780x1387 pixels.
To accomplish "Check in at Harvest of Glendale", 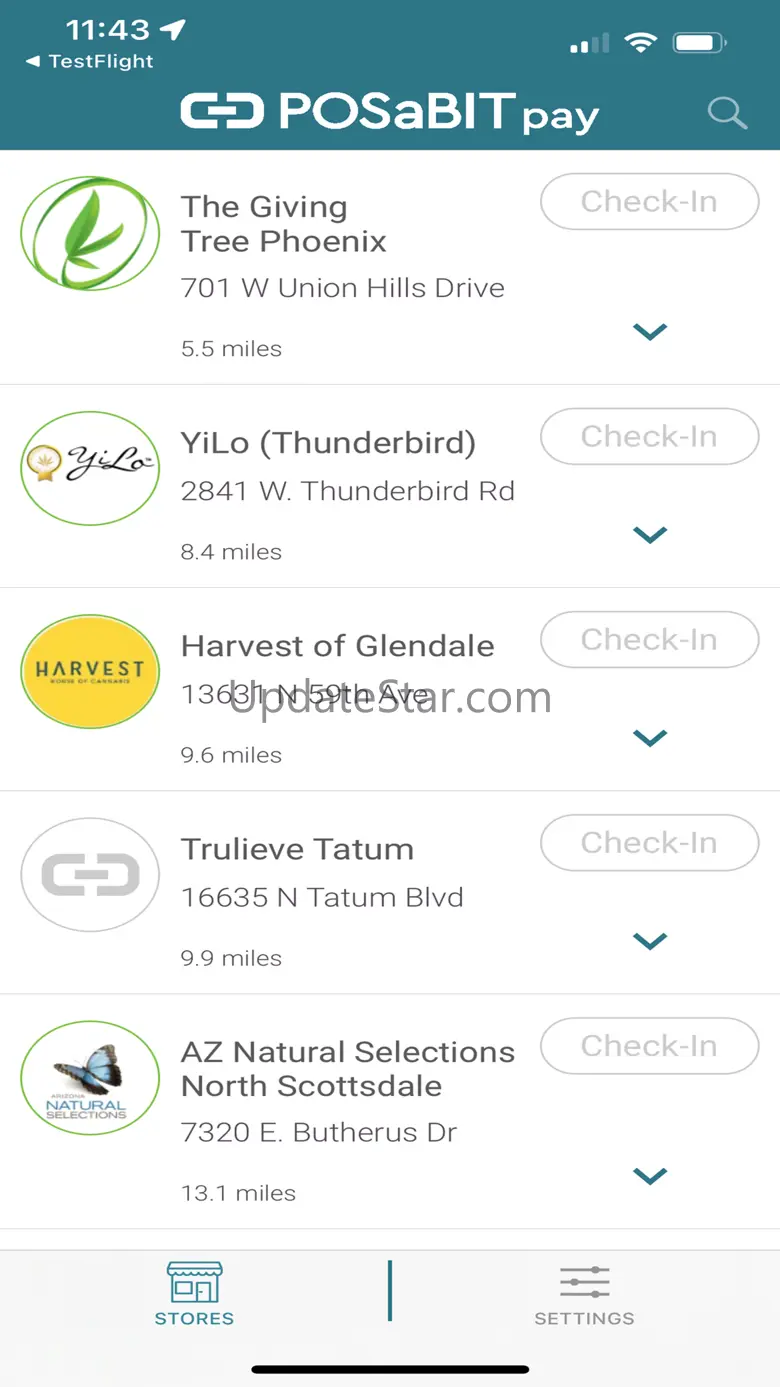I will 649,640.
